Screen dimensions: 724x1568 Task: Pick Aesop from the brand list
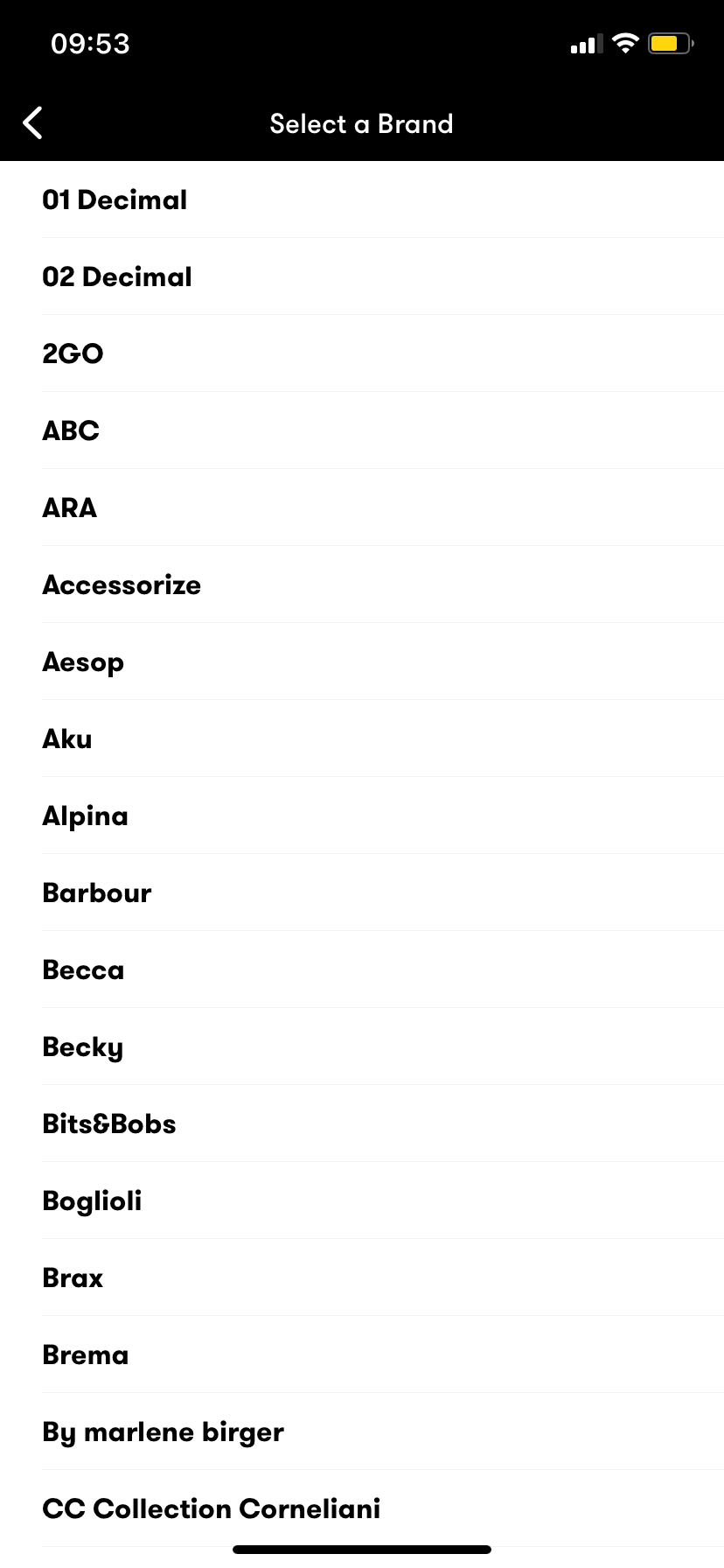tap(83, 661)
